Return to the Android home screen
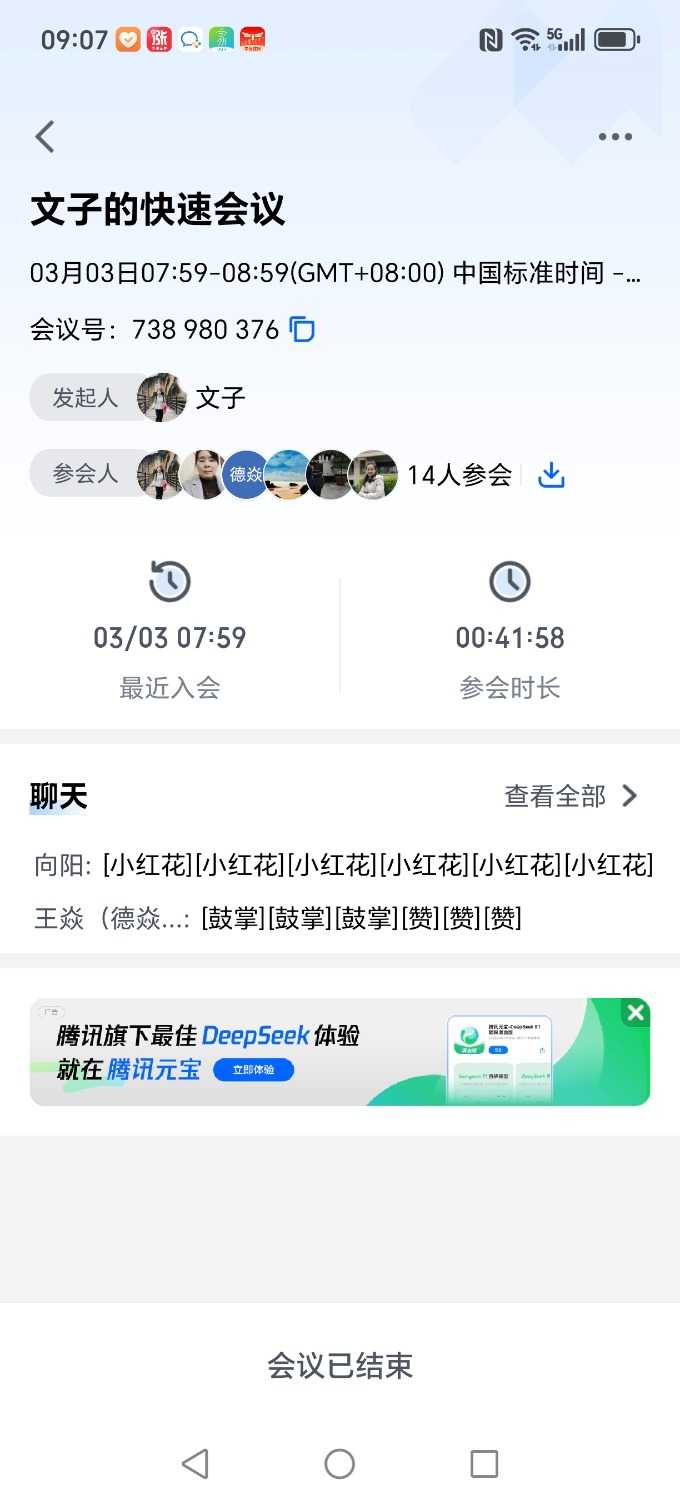680x1500 pixels. pos(340,1464)
